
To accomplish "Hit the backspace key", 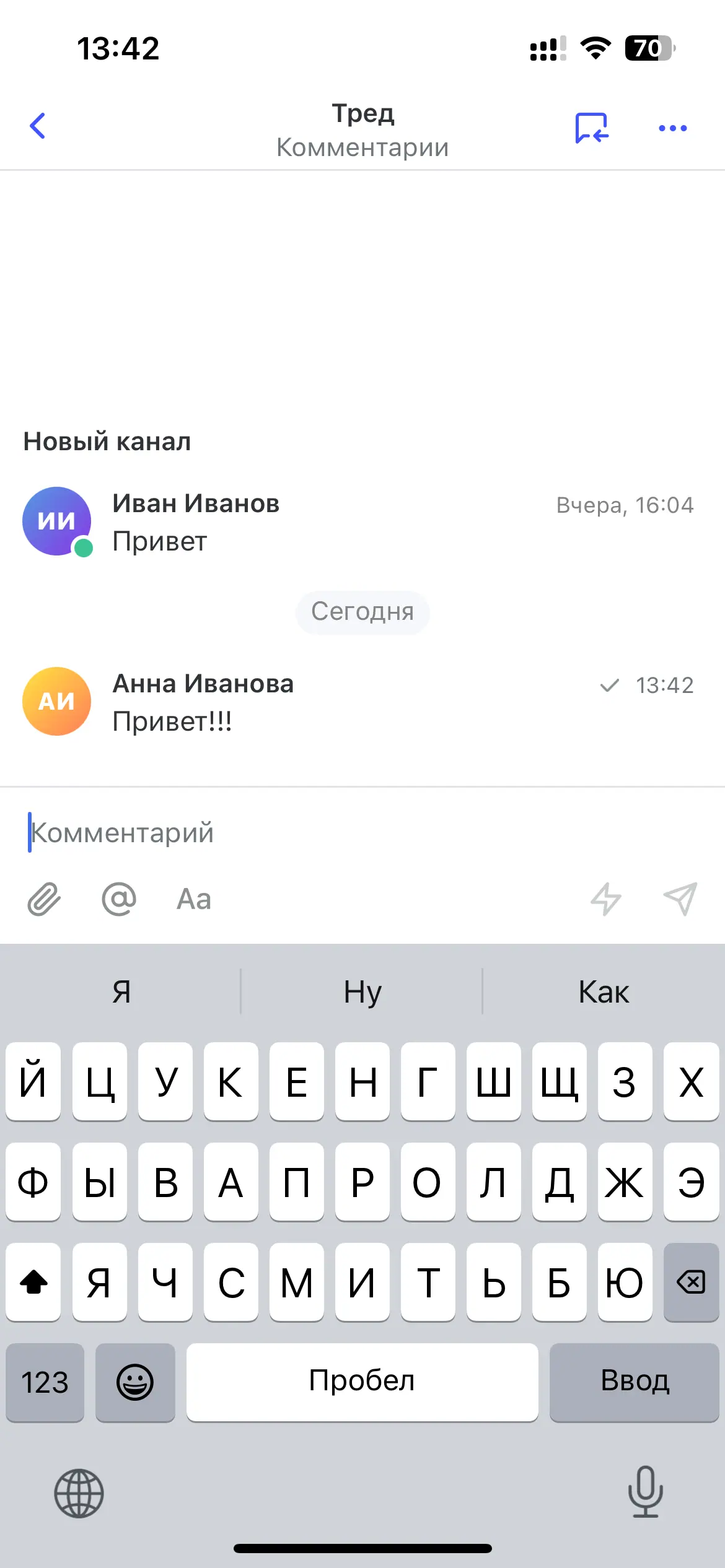I will (690, 1282).
